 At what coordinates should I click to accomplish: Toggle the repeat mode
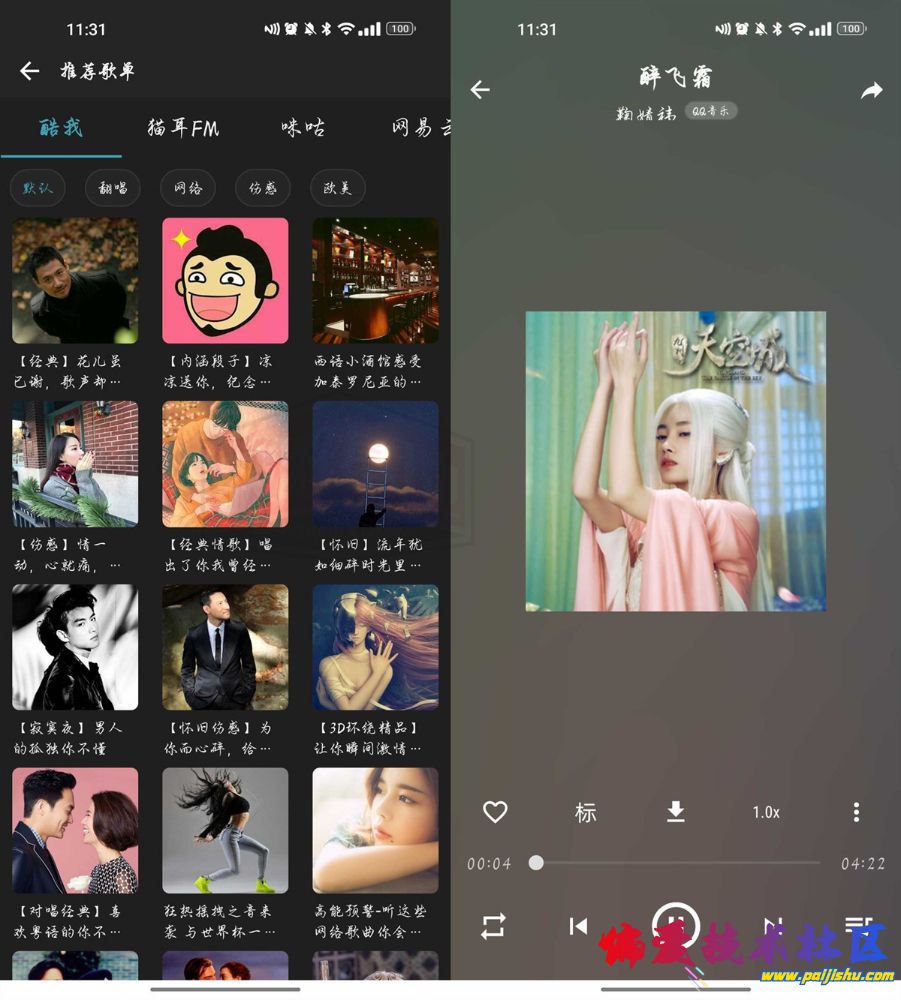tap(493, 926)
